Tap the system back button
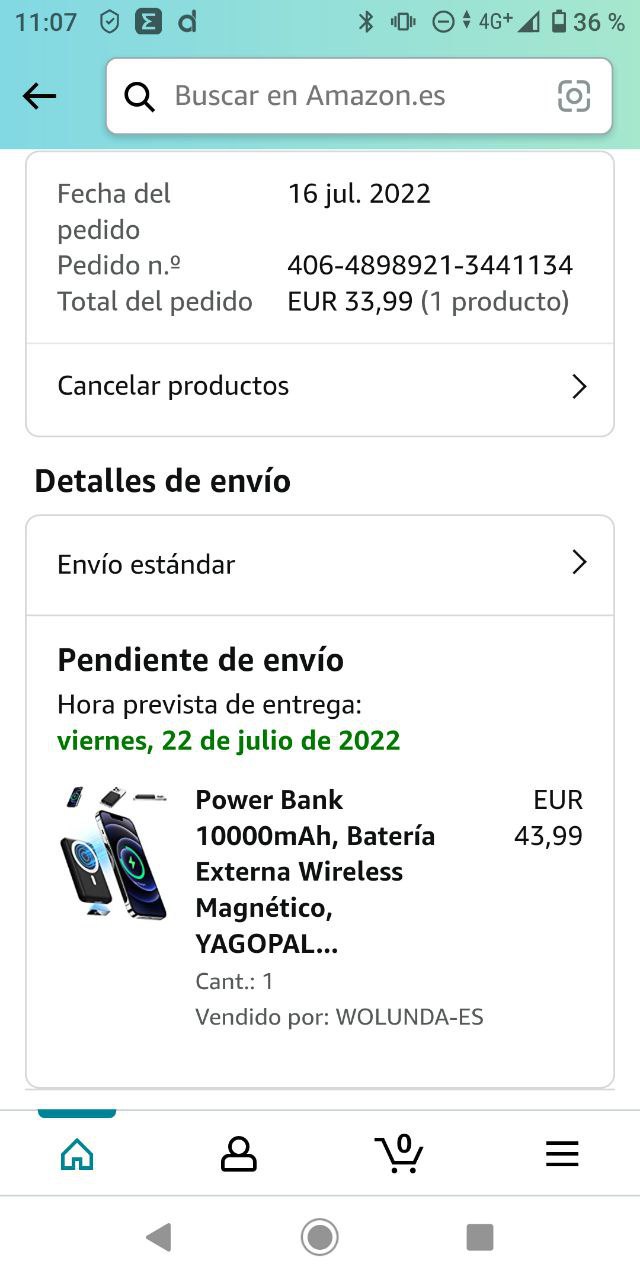 coord(158,1238)
